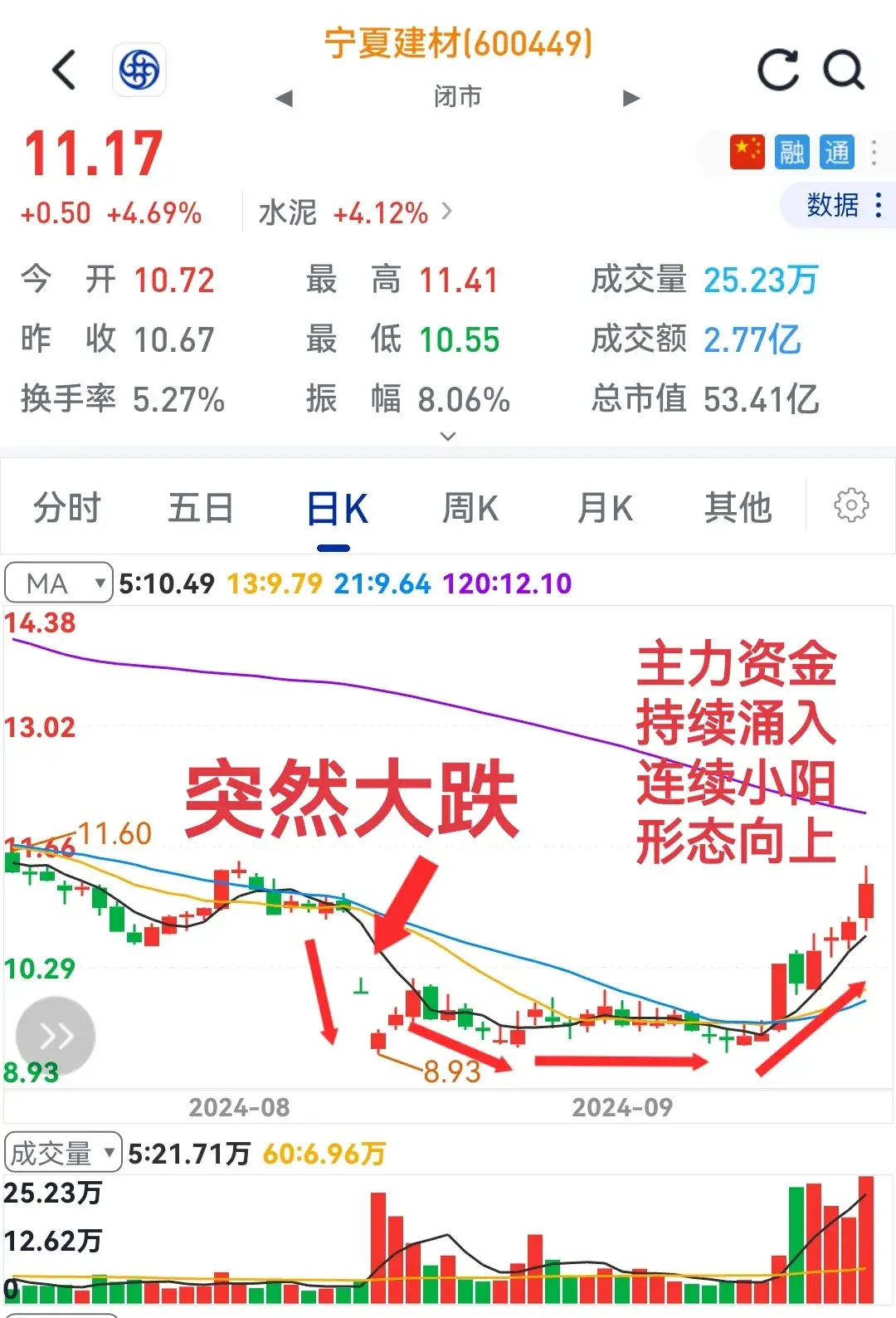Open the MA indicator dropdown
The width and height of the screenshot is (896, 1318).
coord(58,583)
